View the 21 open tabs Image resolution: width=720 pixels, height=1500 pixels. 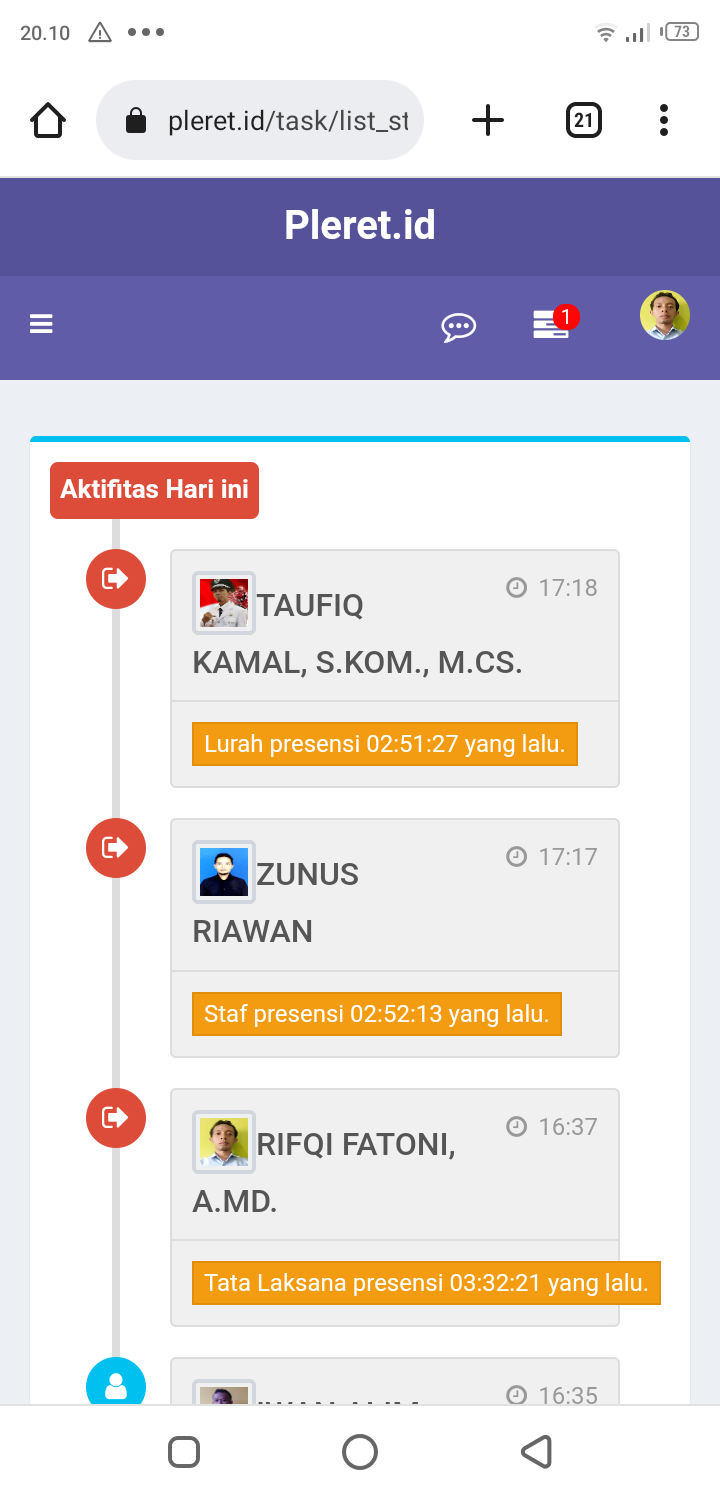click(583, 121)
